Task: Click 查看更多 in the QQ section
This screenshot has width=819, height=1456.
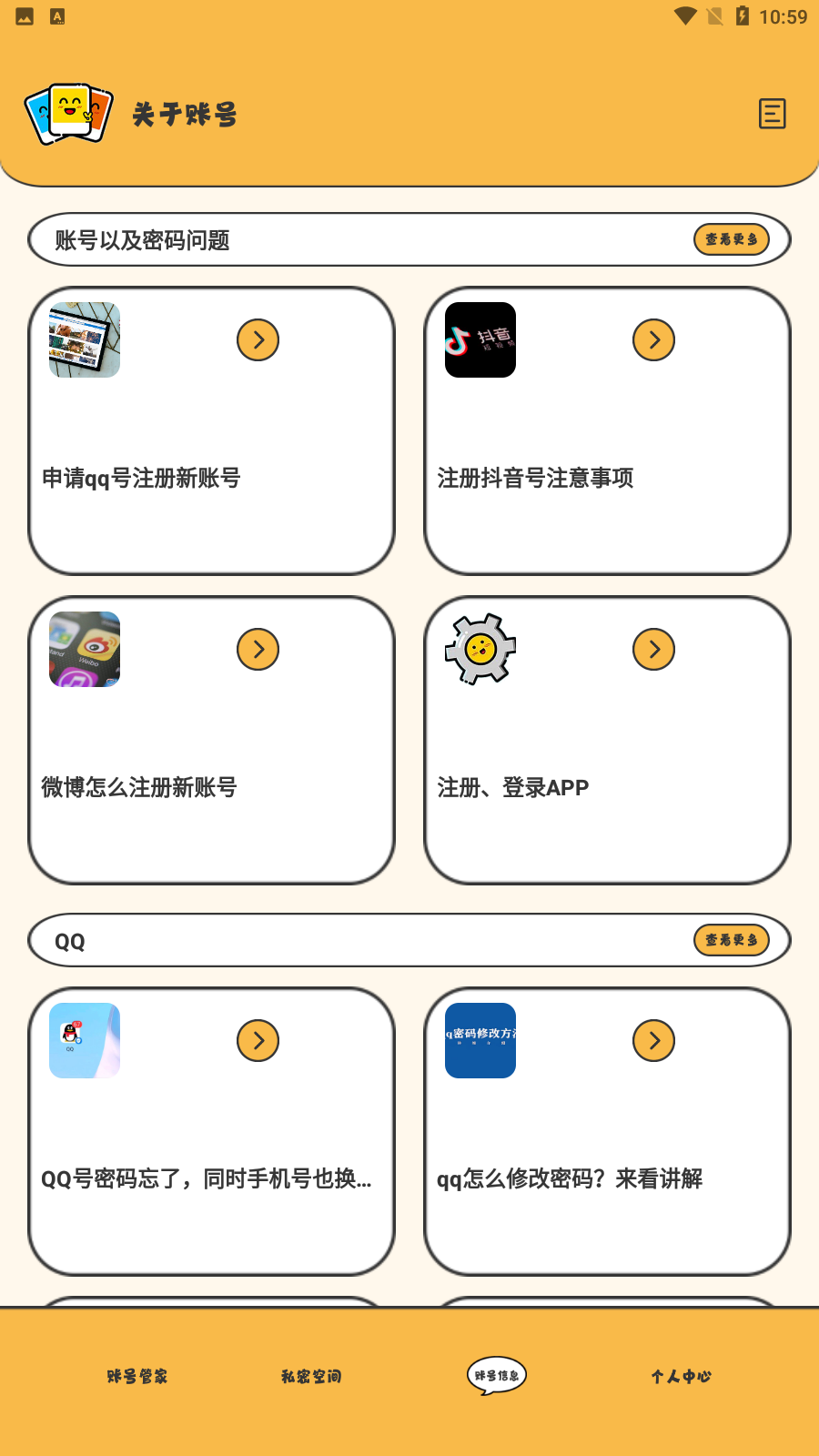Action: 730,940
